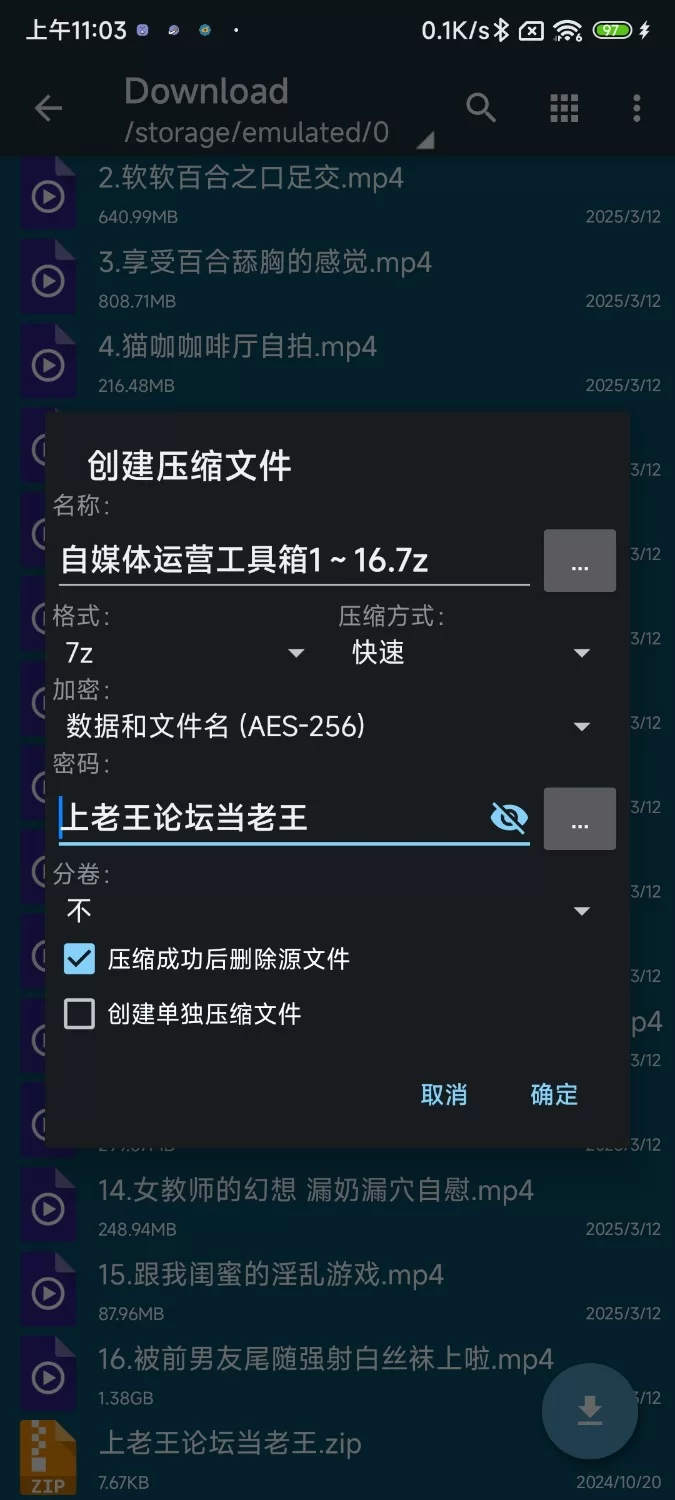The height and width of the screenshot is (1500, 675).
Task: Open the 压缩方式 dropdown showing 快速
Action: click(x=470, y=653)
